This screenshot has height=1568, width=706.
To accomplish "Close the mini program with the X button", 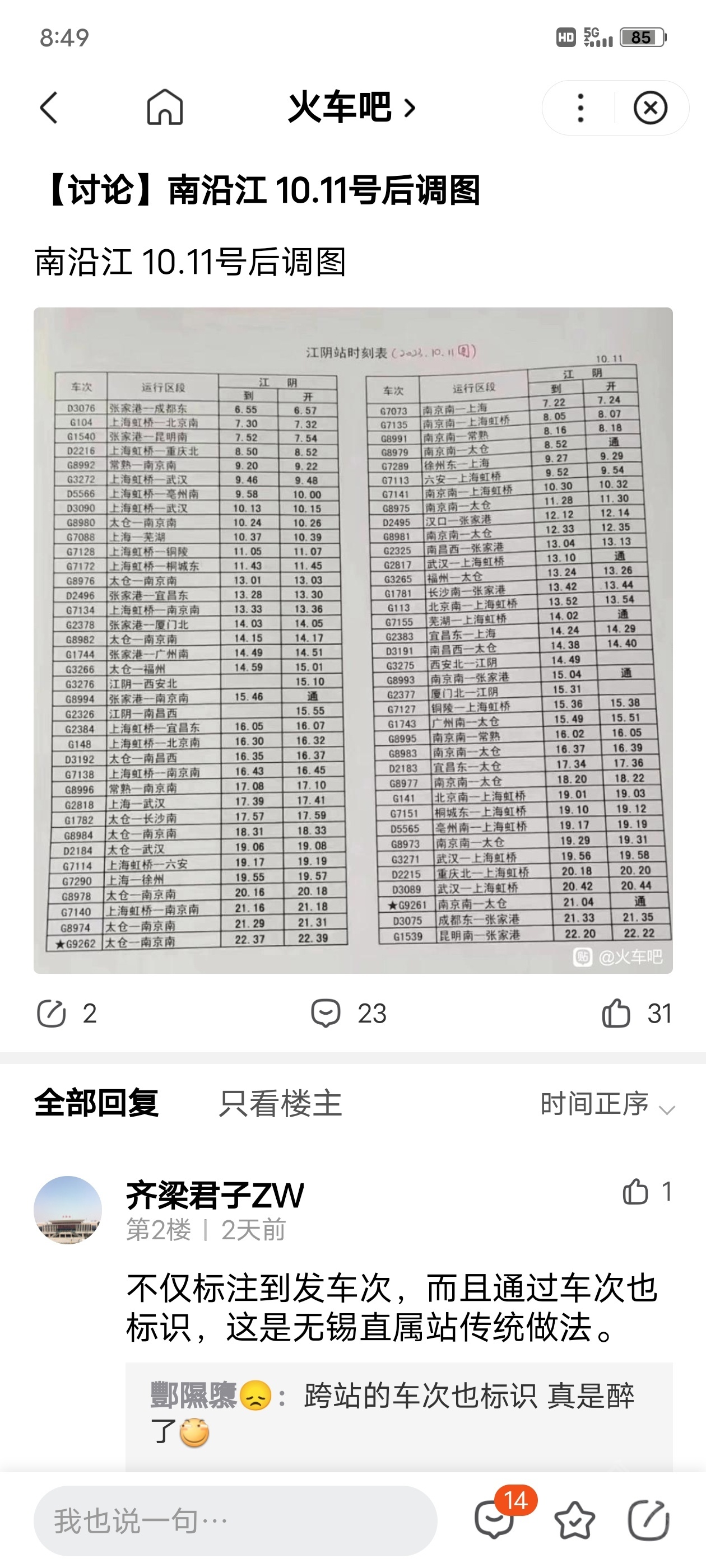I will pos(650,108).
